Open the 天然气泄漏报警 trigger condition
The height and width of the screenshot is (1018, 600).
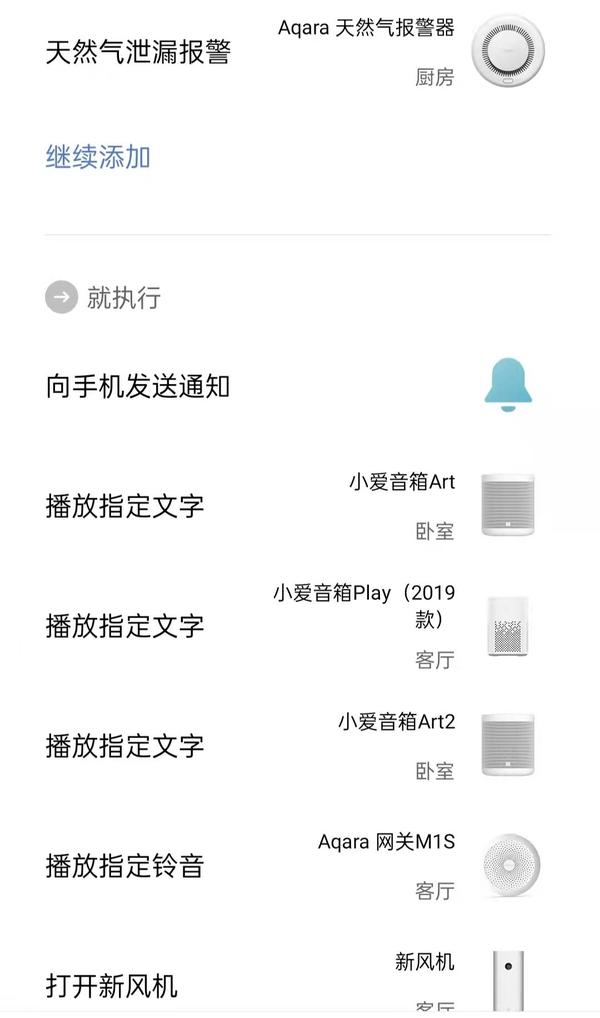click(x=138, y=52)
